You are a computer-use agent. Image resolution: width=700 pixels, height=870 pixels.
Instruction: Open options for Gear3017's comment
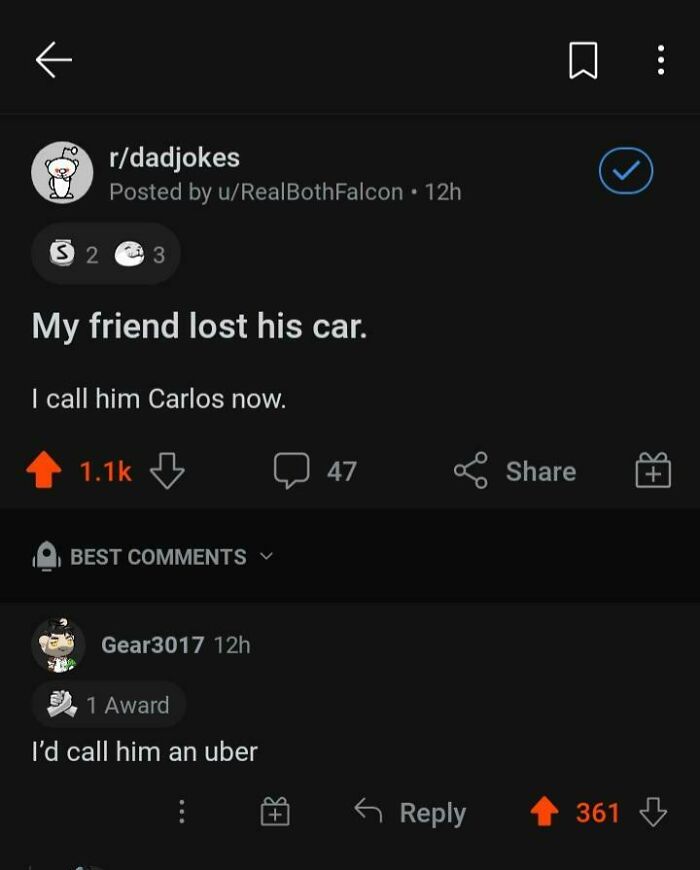181,812
